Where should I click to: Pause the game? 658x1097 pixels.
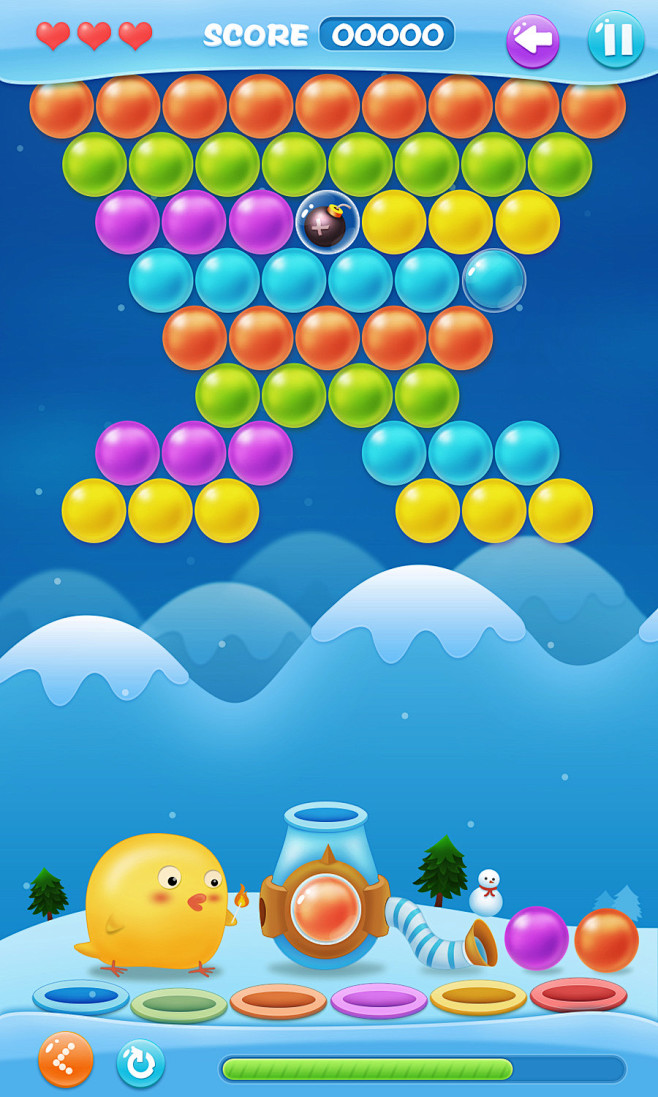[x=615, y=40]
